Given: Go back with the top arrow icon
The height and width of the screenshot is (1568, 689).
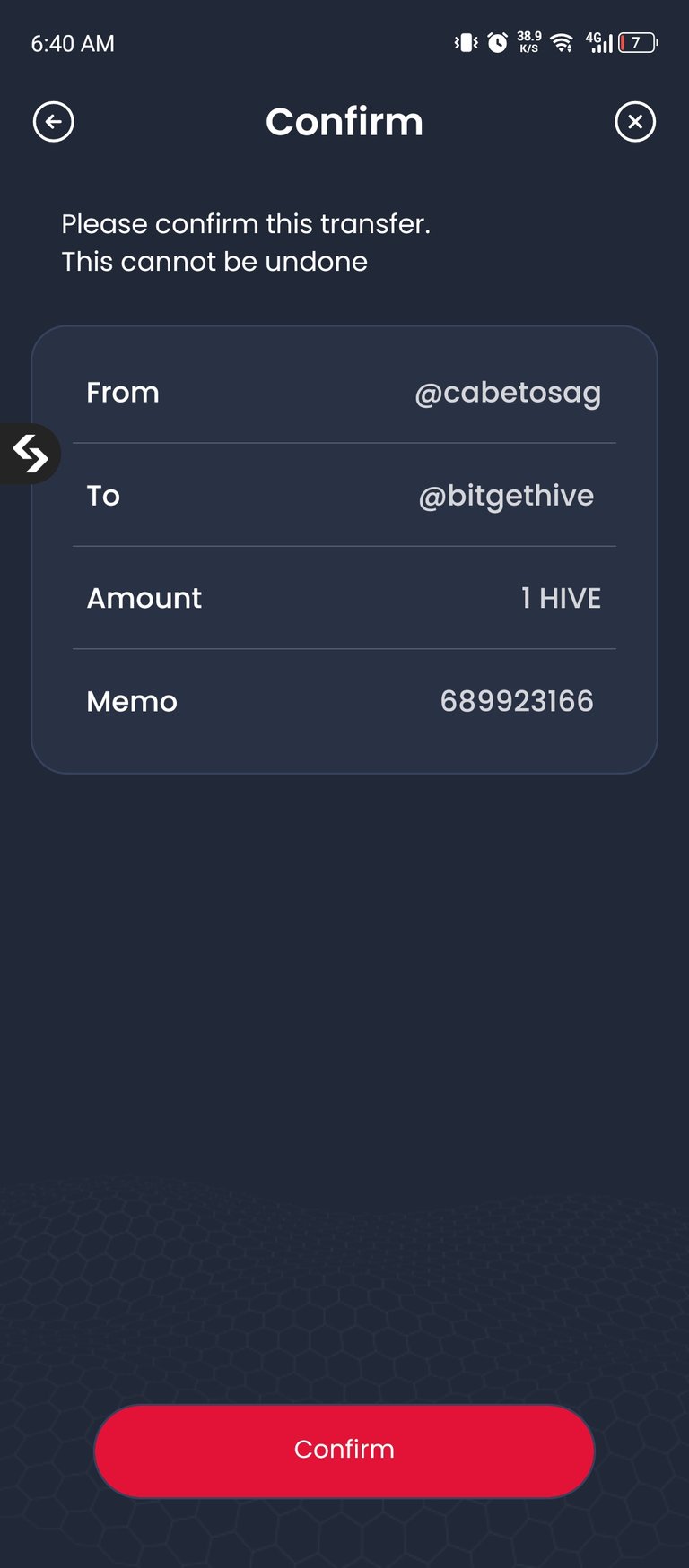Looking at the screenshot, I should (54, 122).
